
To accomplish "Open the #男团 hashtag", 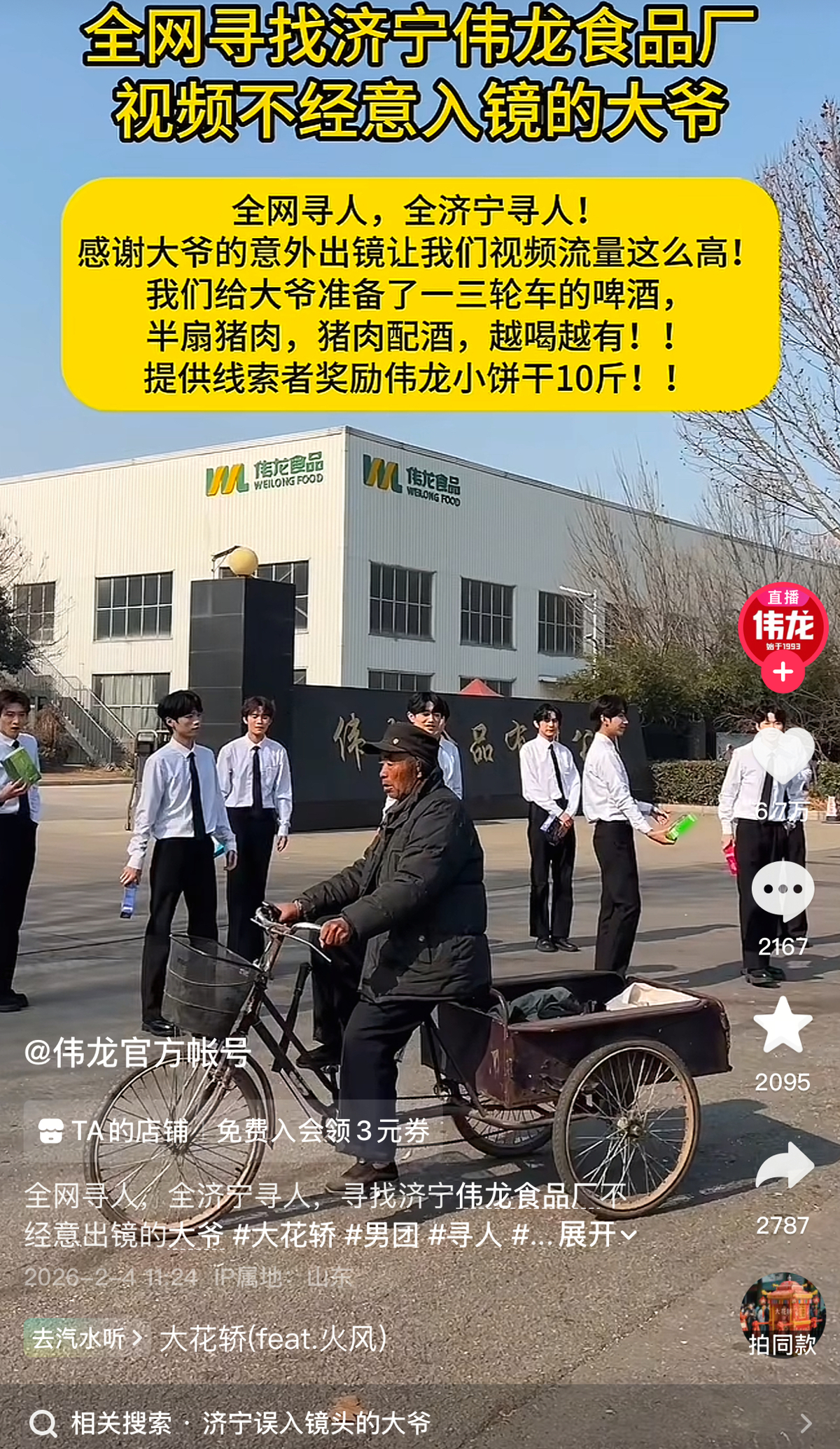I will pos(382,1234).
